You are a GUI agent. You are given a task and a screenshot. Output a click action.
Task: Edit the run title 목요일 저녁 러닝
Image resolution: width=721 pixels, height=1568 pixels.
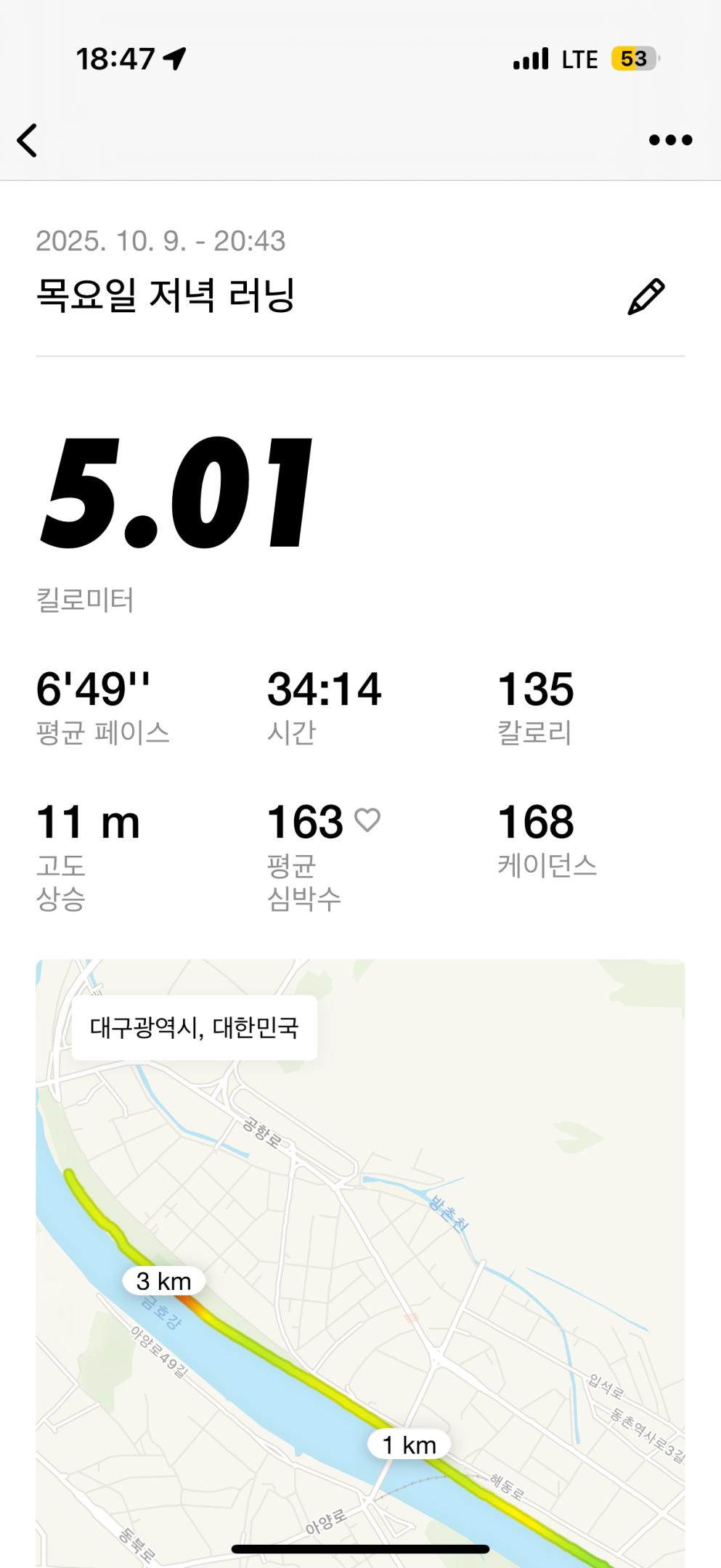(x=645, y=296)
